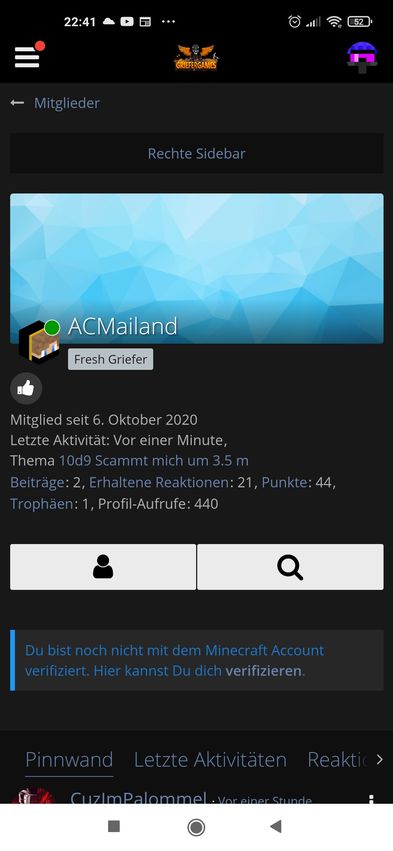Show more tabs with the right arrow

click(x=379, y=759)
